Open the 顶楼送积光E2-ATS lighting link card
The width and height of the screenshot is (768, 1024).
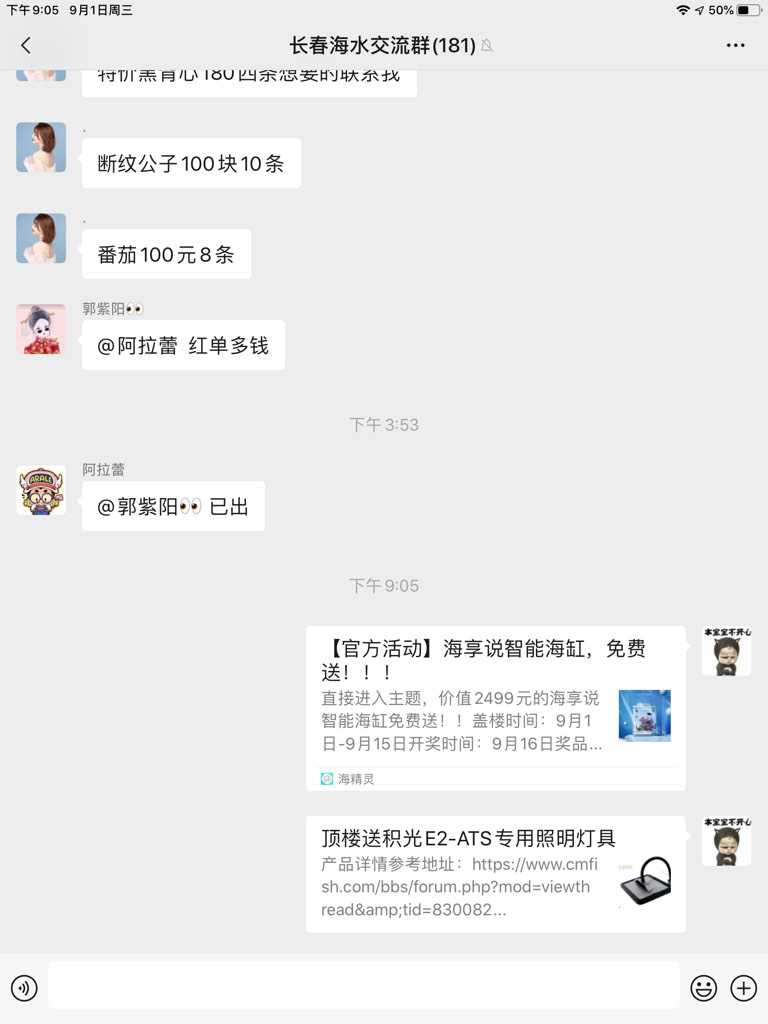495,873
